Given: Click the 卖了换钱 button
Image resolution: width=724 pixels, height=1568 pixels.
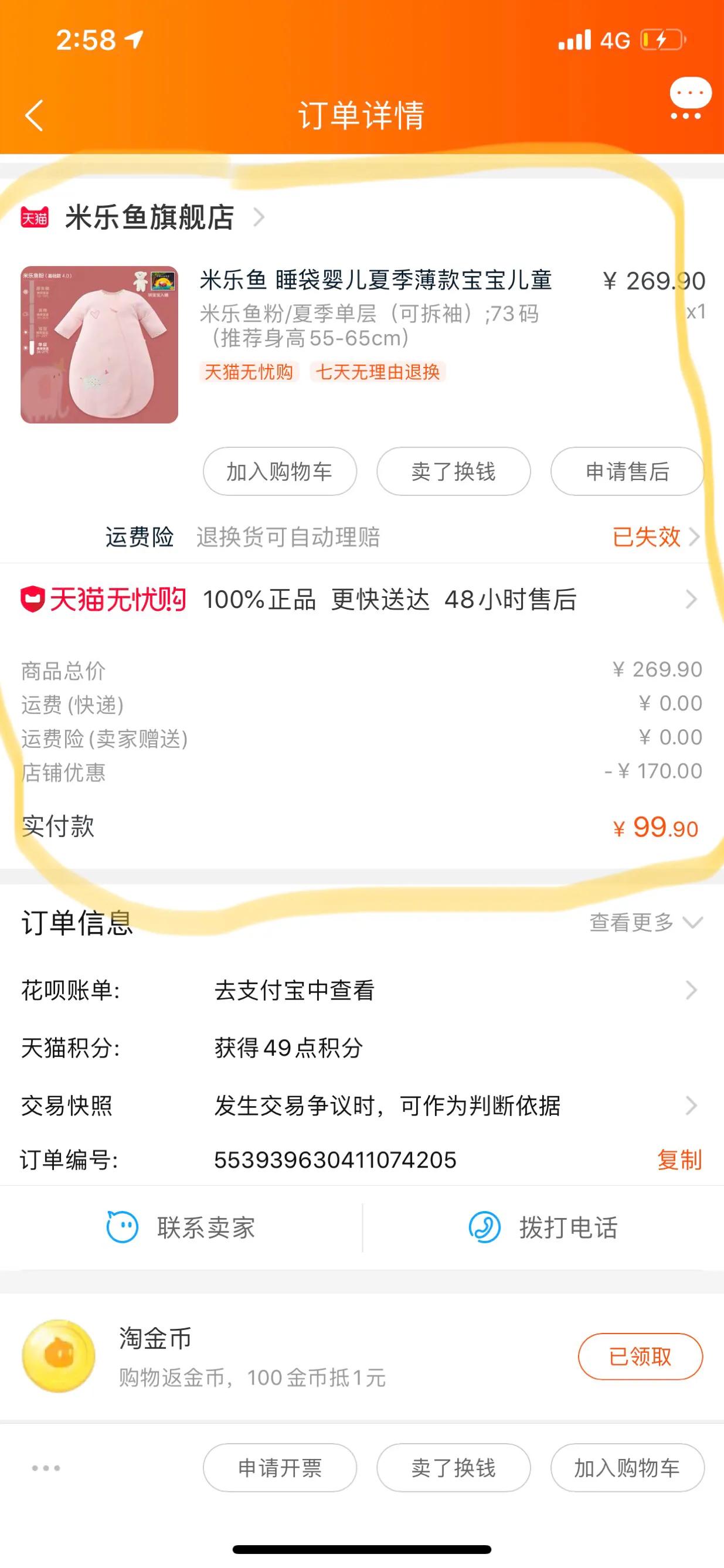Looking at the screenshot, I should pos(454,471).
